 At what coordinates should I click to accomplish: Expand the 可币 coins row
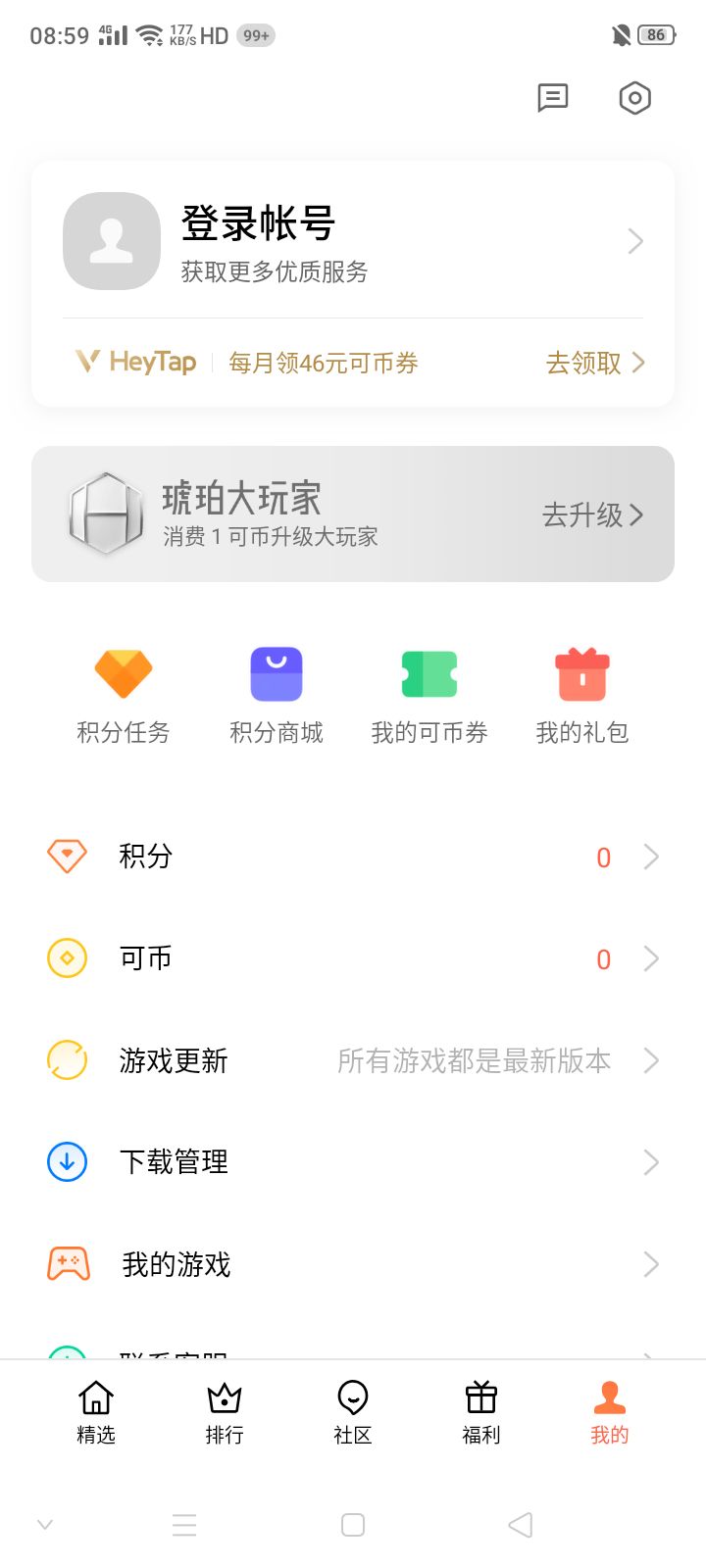[x=650, y=957]
